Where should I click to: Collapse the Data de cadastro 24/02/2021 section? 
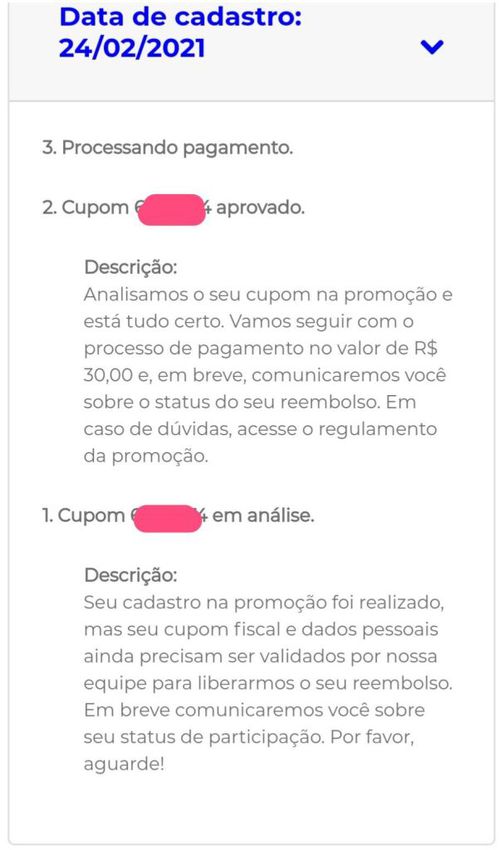(432, 47)
